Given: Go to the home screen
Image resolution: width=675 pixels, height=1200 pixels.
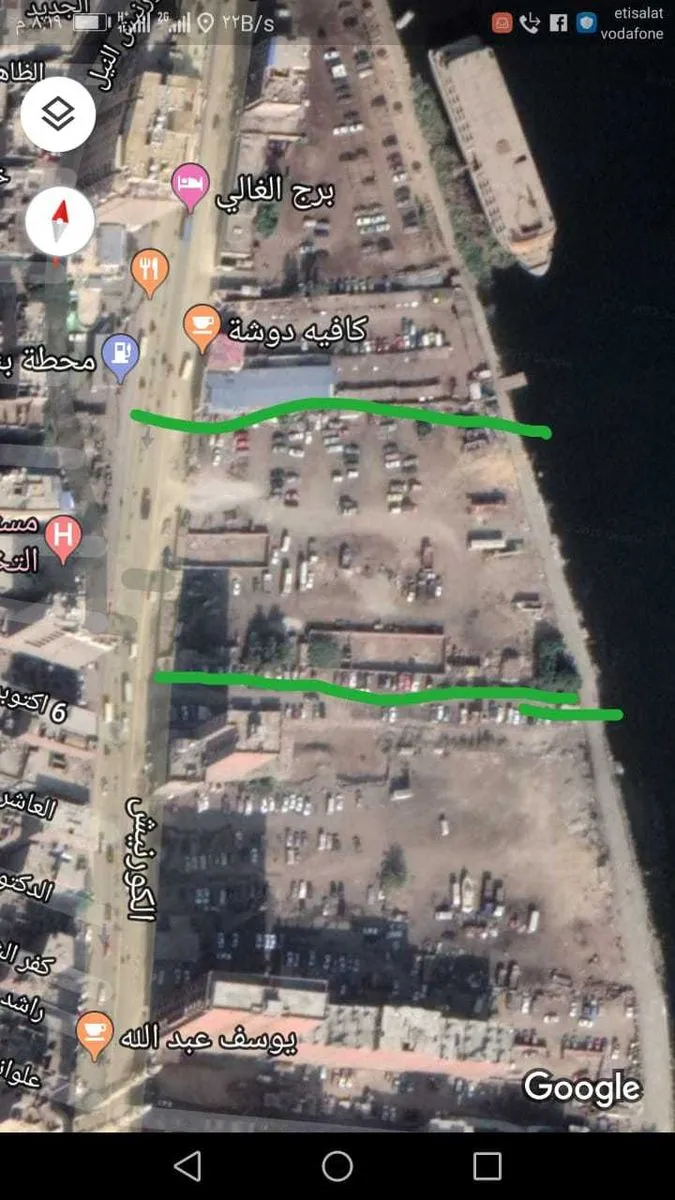Looking at the screenshot, I should pyautogui.click(x=337, y=1166).
